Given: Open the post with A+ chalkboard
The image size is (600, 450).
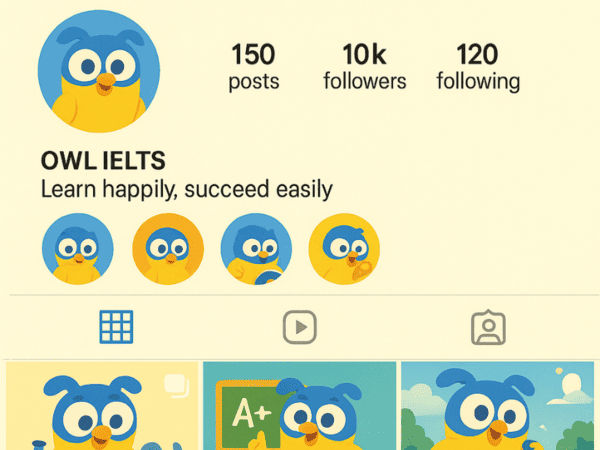Looking at the screenshot, I should pos(299,407).
